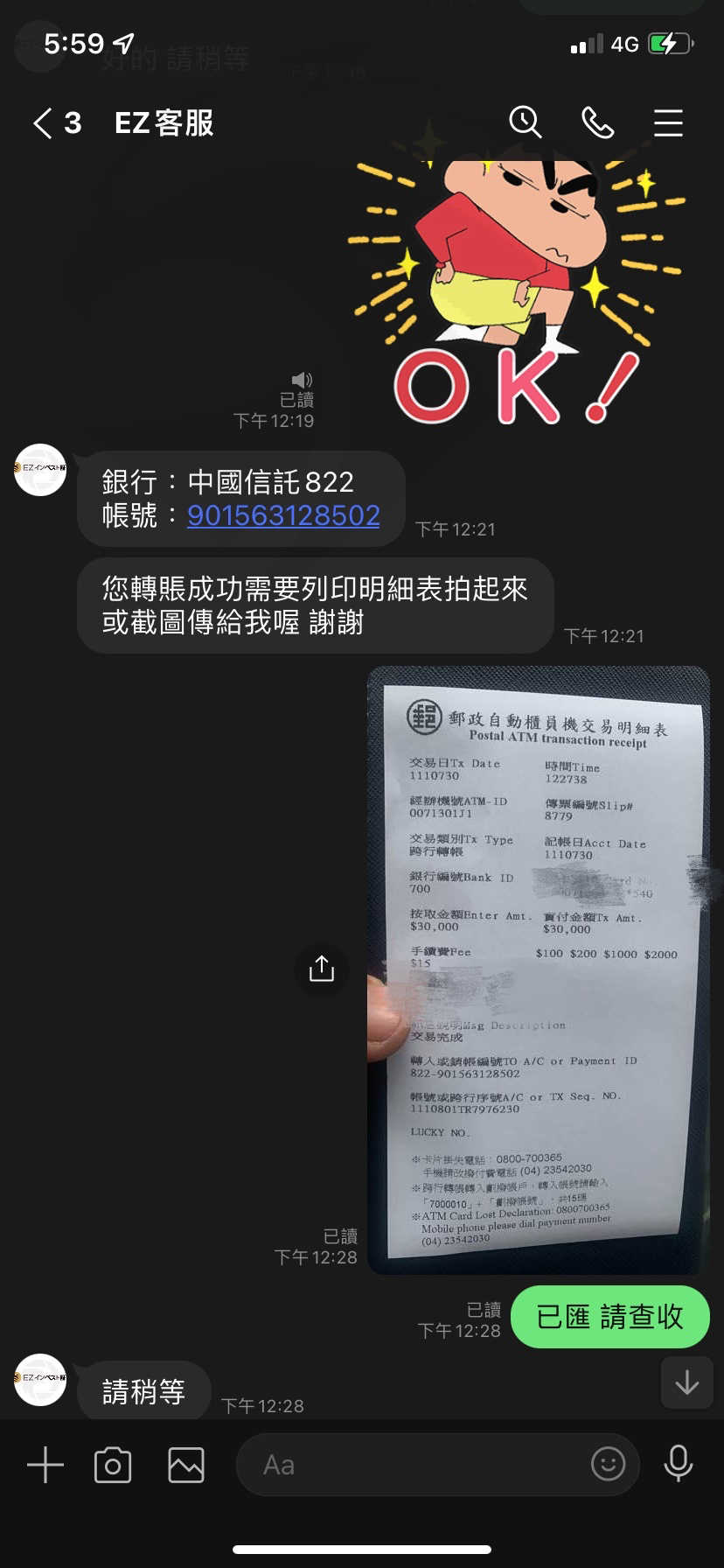The width and height of the screenshot is (724, 1568).
Task: Open the plus attachment menu
Action: [45, 1465]
